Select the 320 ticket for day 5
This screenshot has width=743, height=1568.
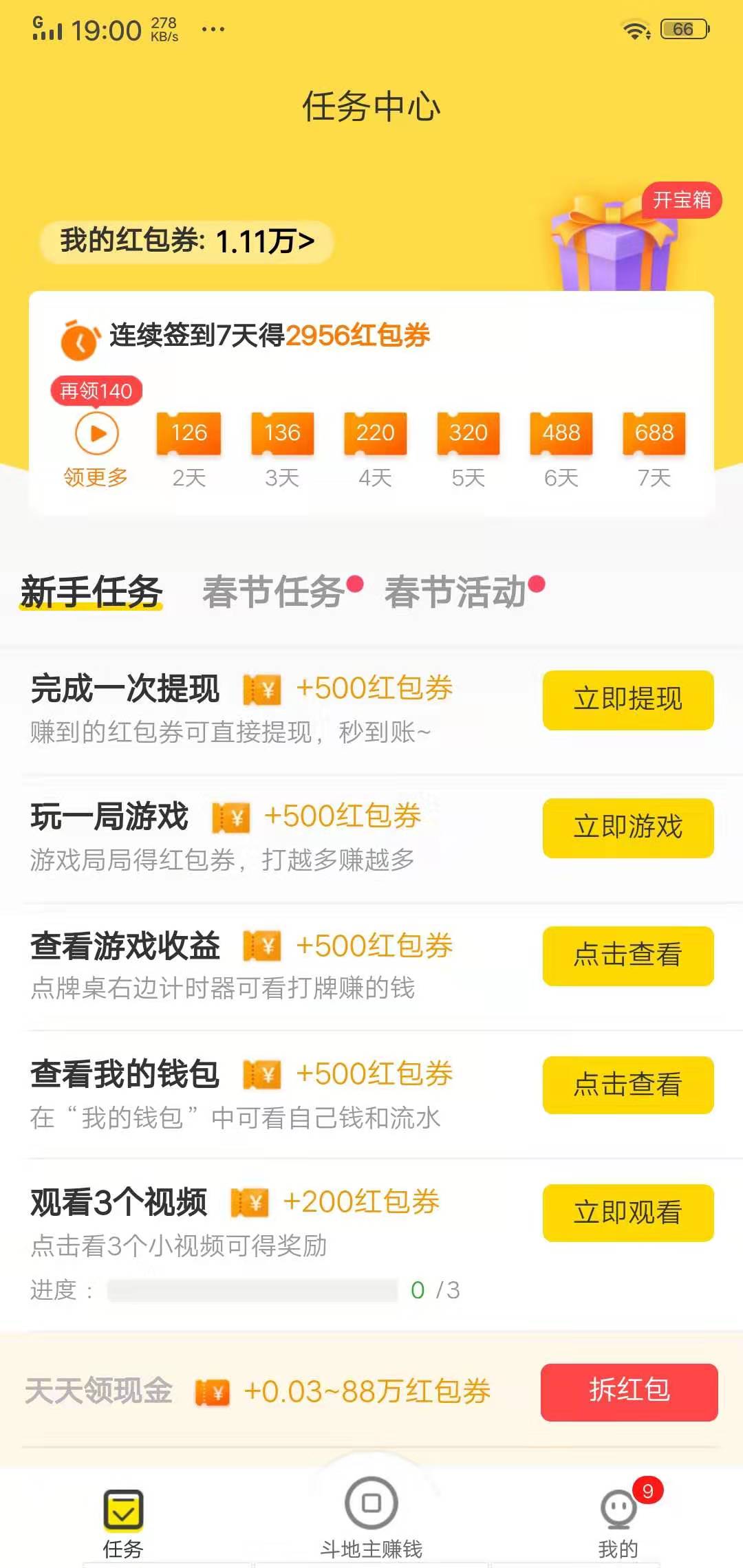pos(468,433)
